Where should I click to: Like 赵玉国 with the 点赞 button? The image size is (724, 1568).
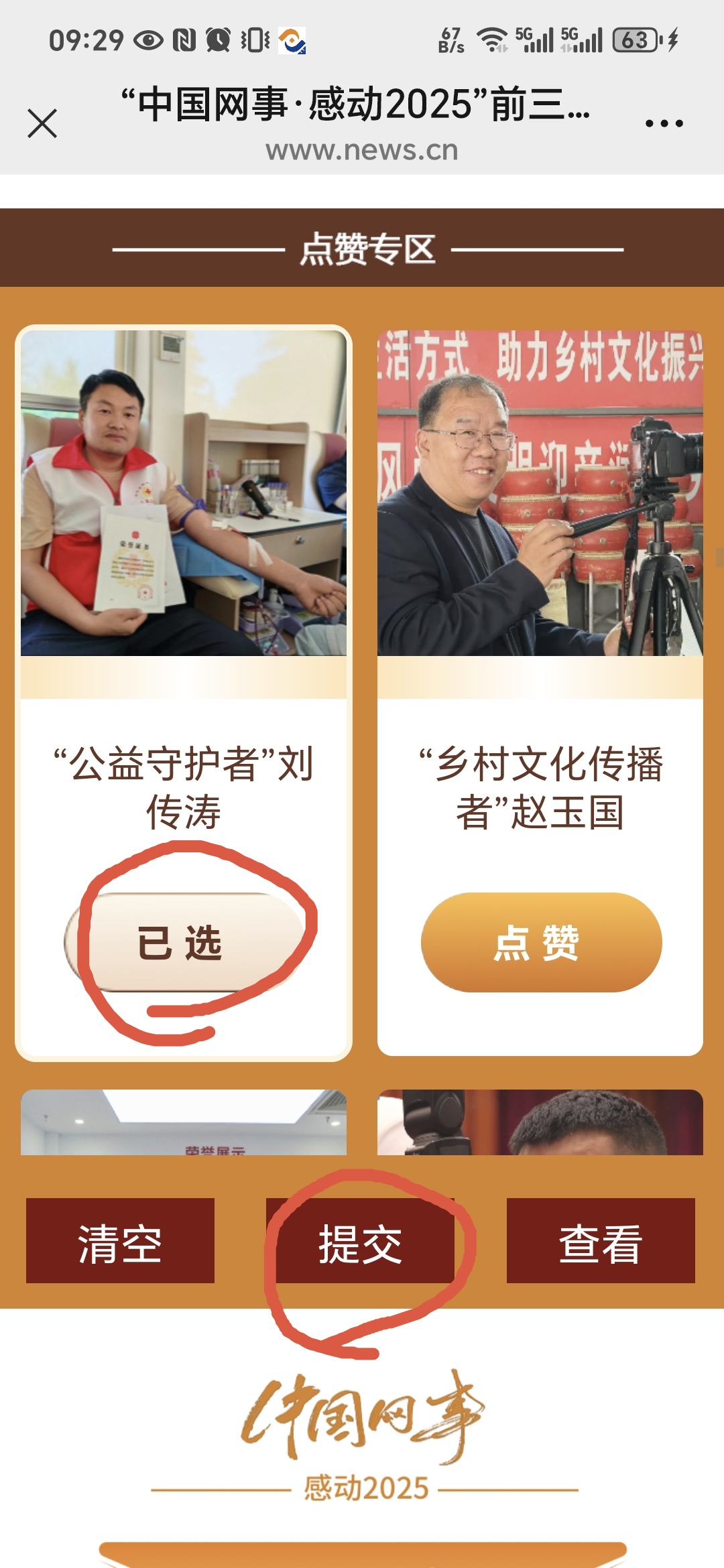click(541, 942)
